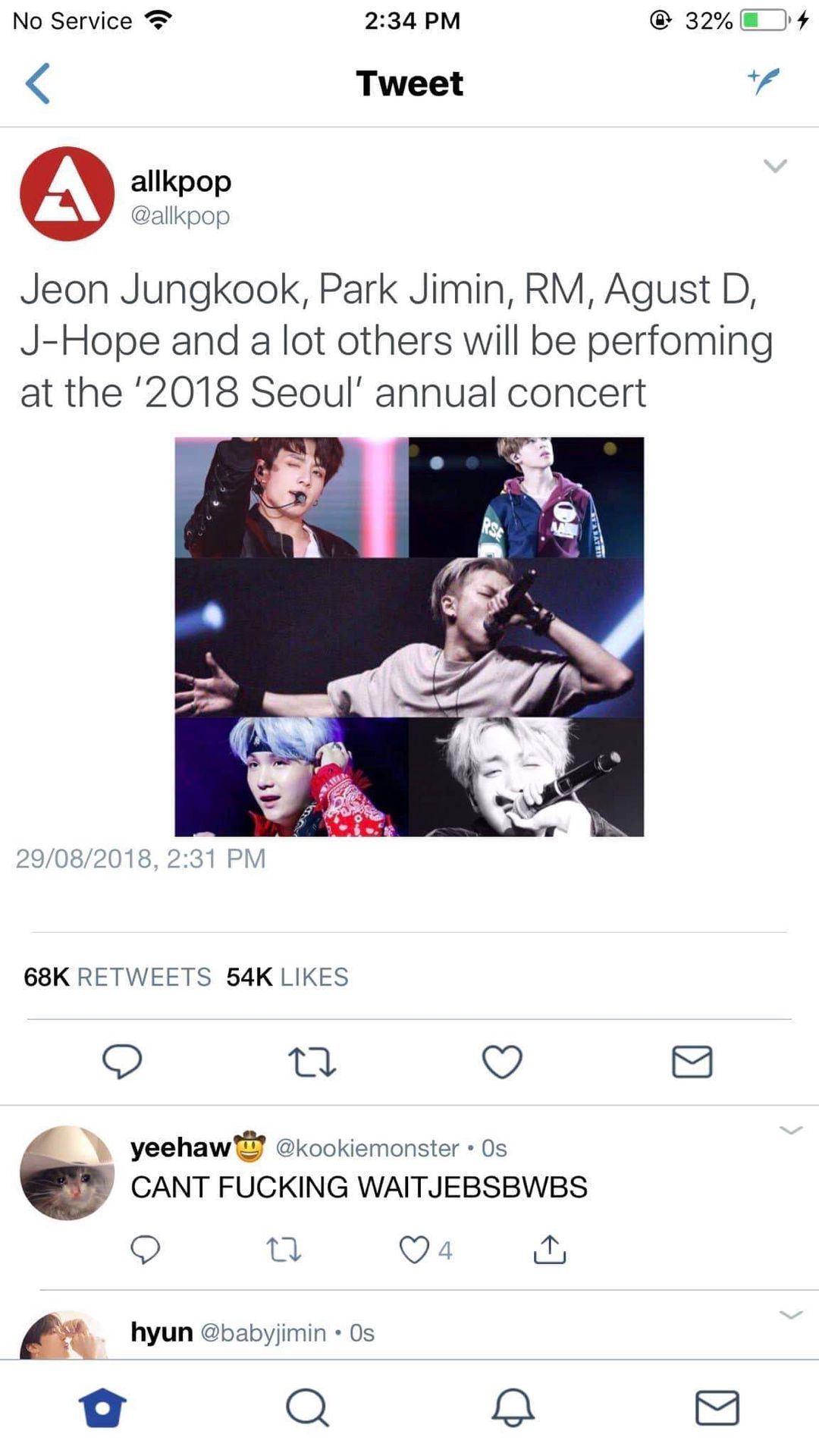Screen dimensions: 819x1456
Task: Reply to yeehaw's comment
Action: pos(145,1250)
